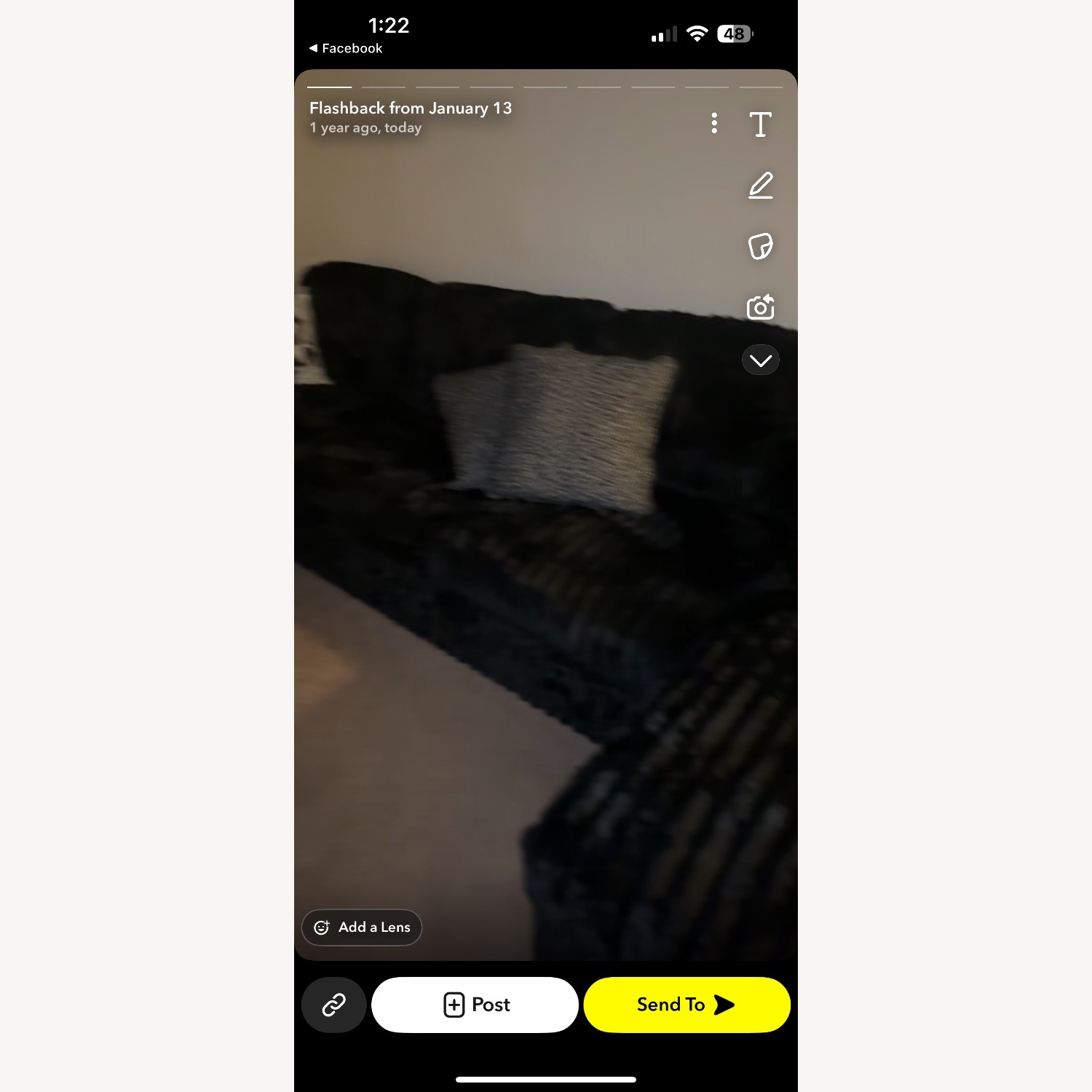Open the three-dot overflow menu
This screenshot has width=1092, height=1092.
(x=714, y=123)
